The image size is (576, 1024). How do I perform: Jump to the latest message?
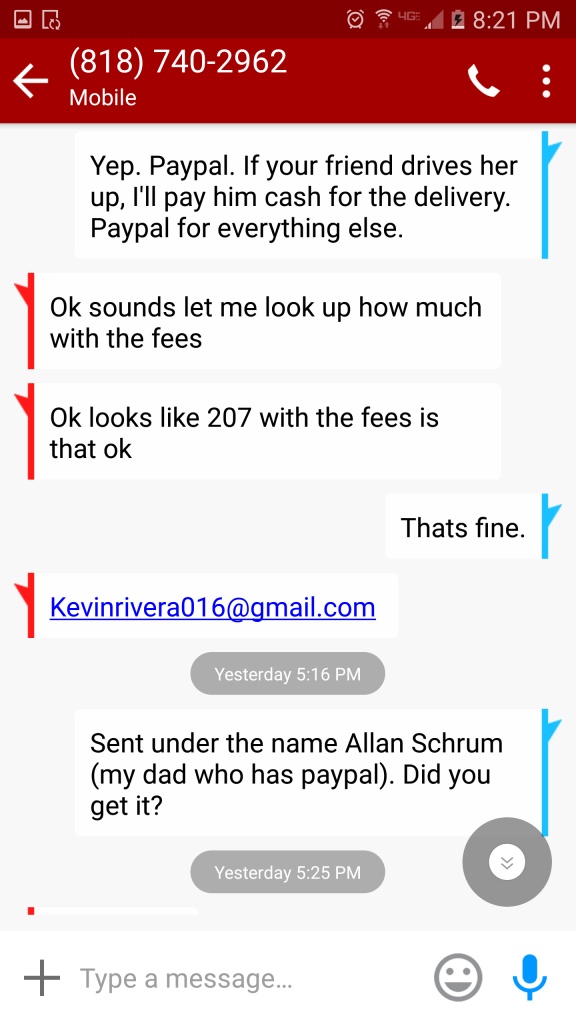tap(507, 862)
